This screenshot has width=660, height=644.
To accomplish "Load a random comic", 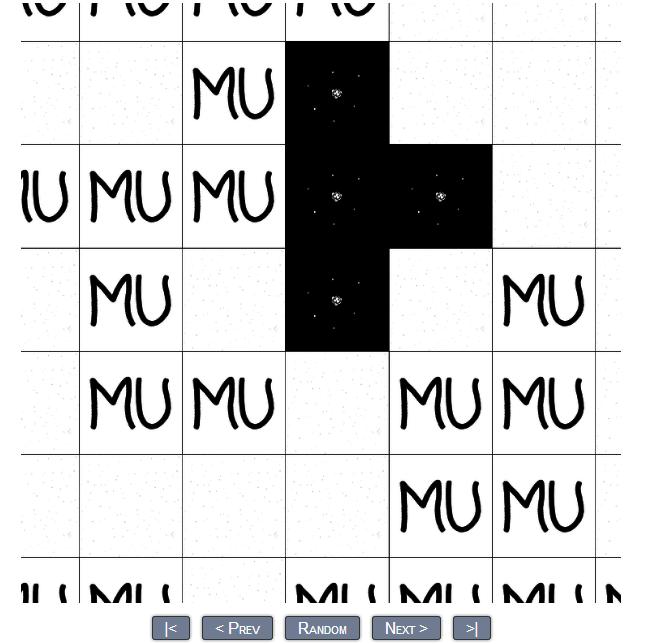I will coord(322,628).
